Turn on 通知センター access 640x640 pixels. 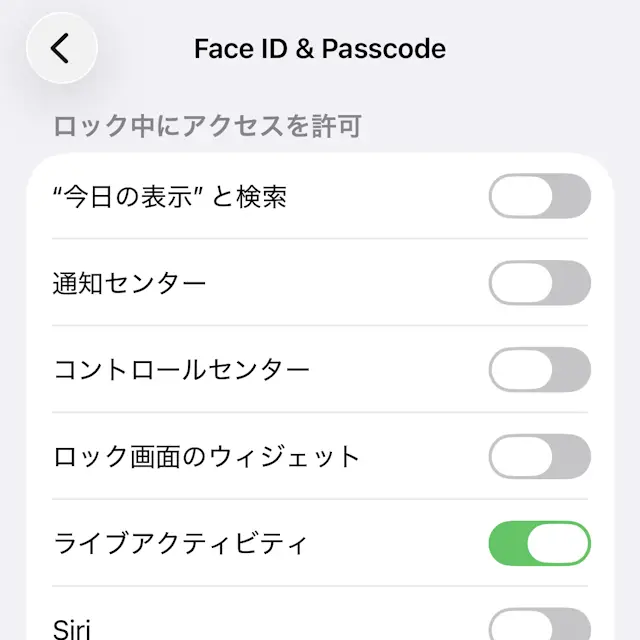pos(539,283)
